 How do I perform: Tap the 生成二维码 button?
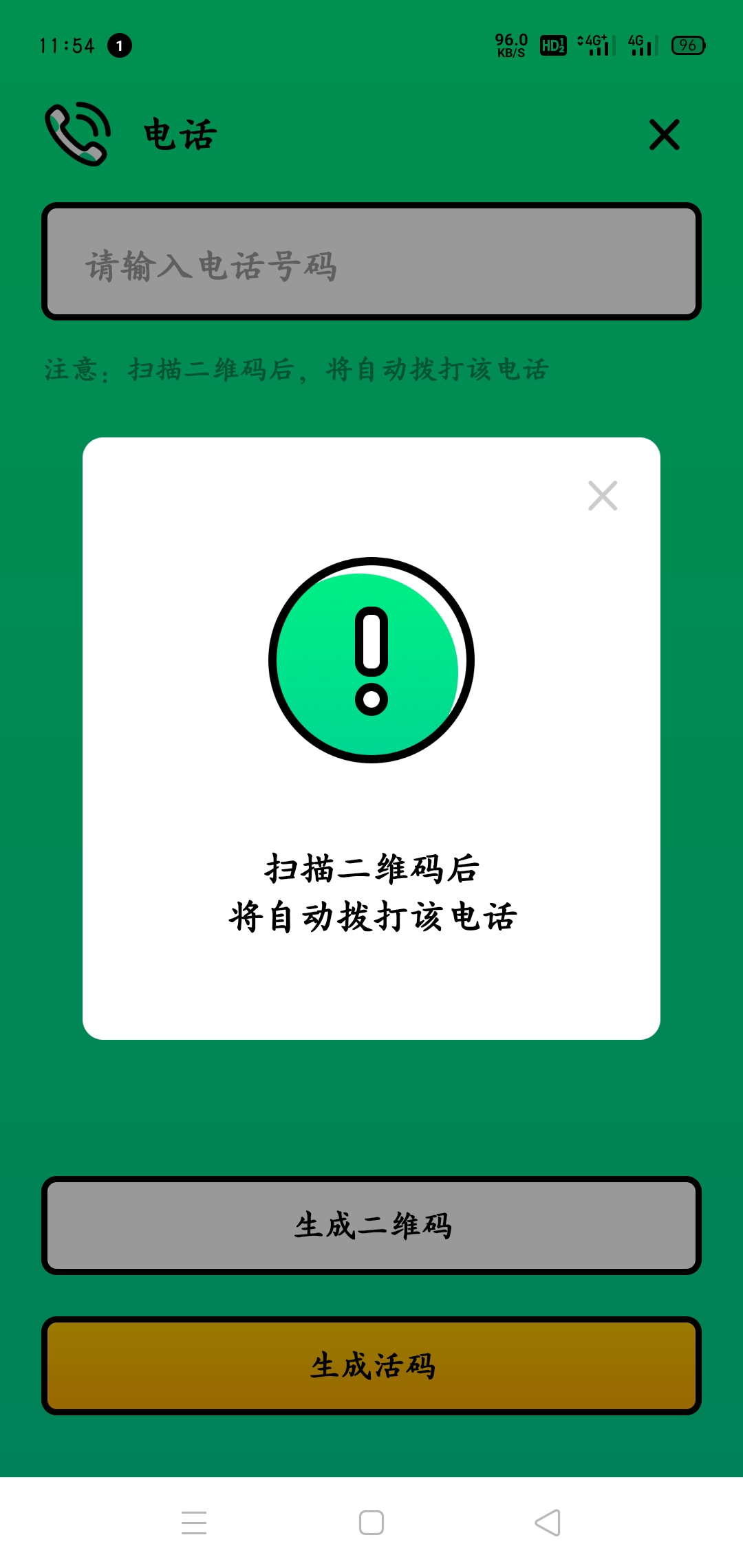(371, 1226)
